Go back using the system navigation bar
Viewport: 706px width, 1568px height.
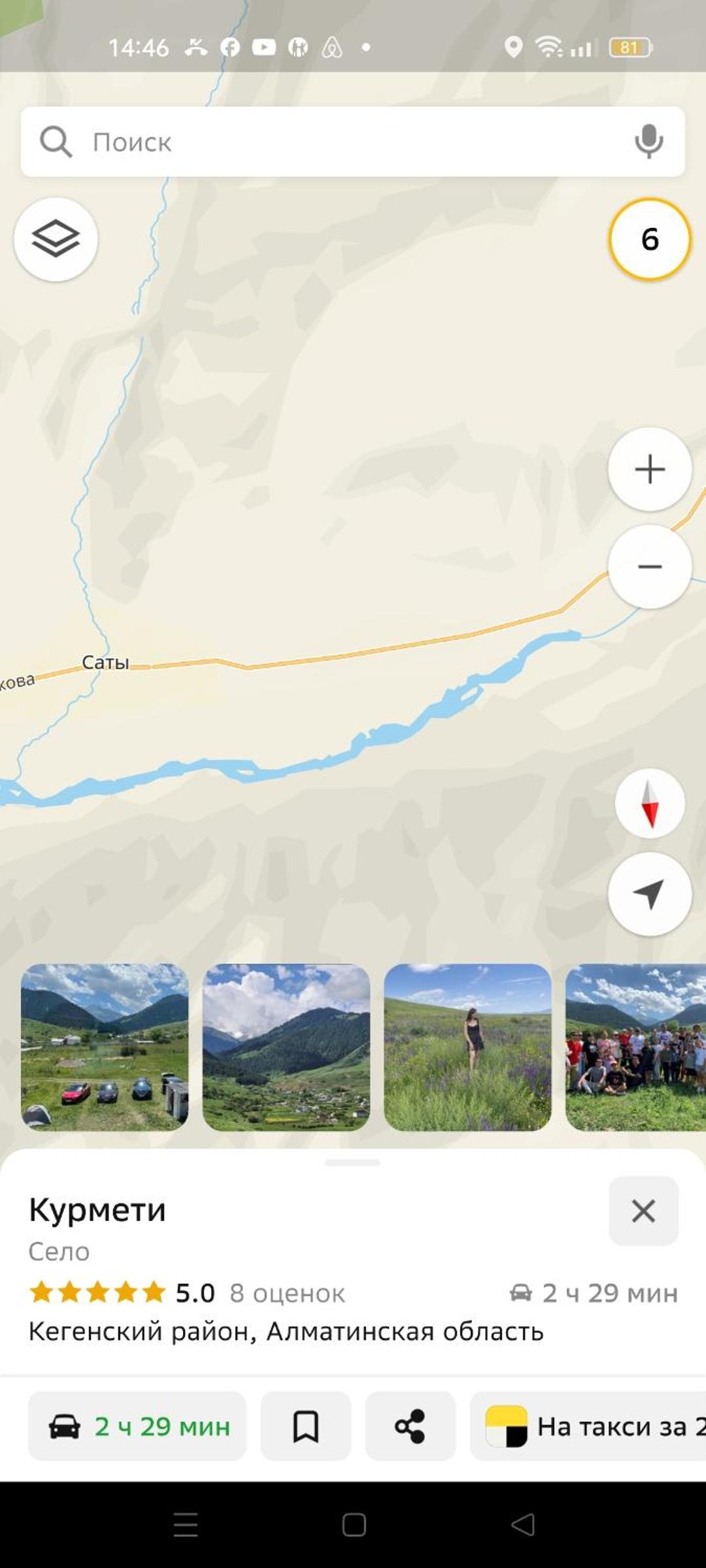tap(522, 1525)
